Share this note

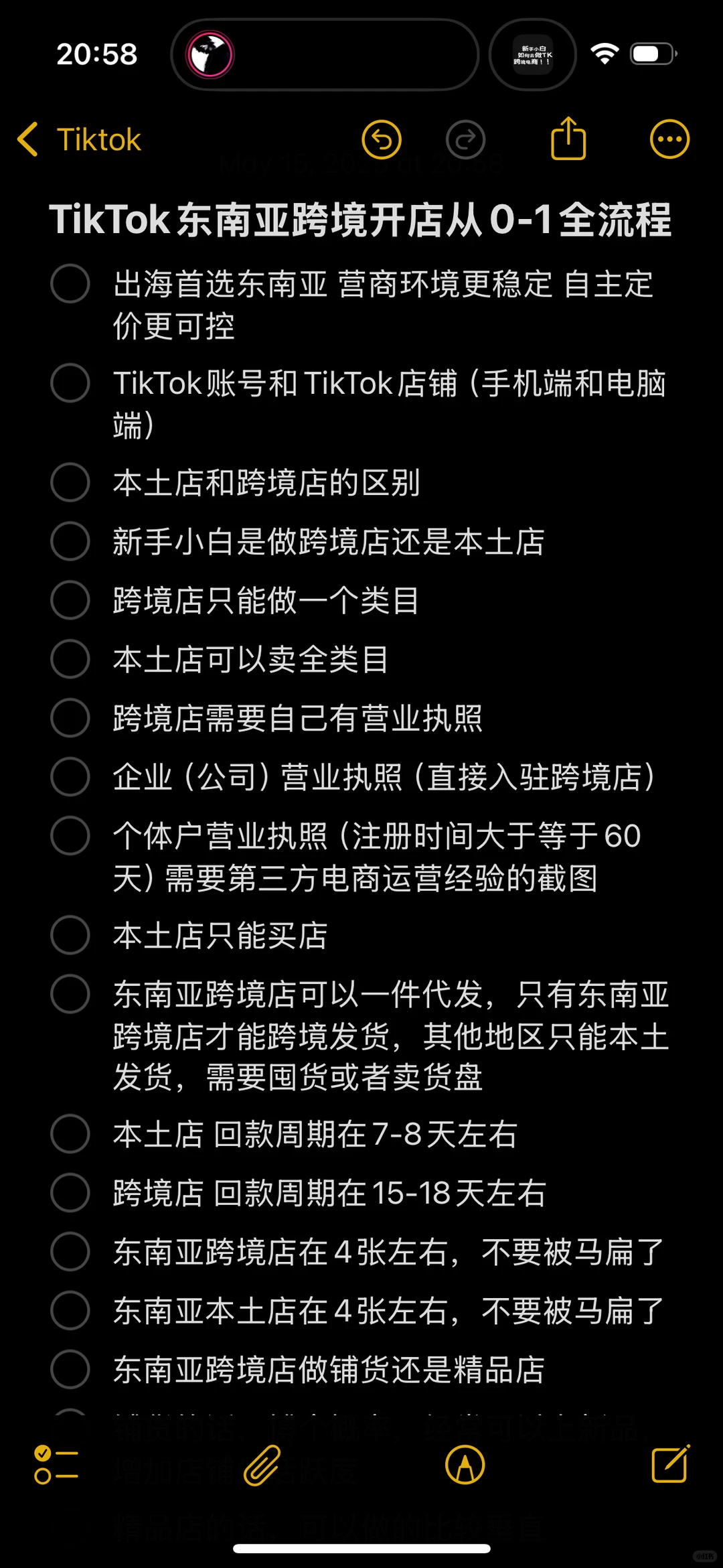(x=568, y=139)
